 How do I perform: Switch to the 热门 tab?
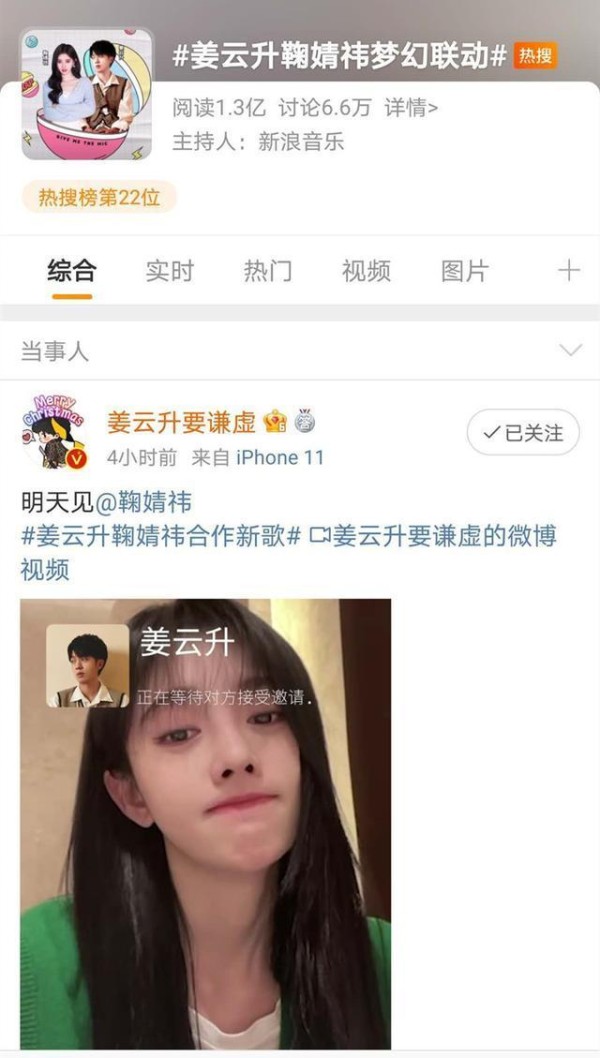[268, 271]
